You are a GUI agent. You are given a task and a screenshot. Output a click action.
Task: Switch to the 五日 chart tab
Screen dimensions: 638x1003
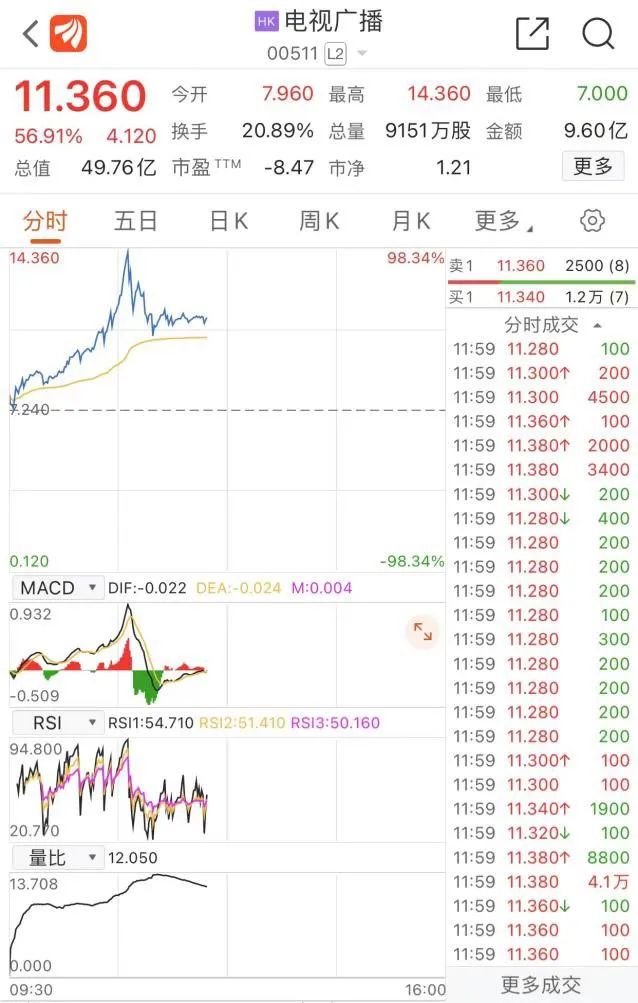[x=136, y=221]
